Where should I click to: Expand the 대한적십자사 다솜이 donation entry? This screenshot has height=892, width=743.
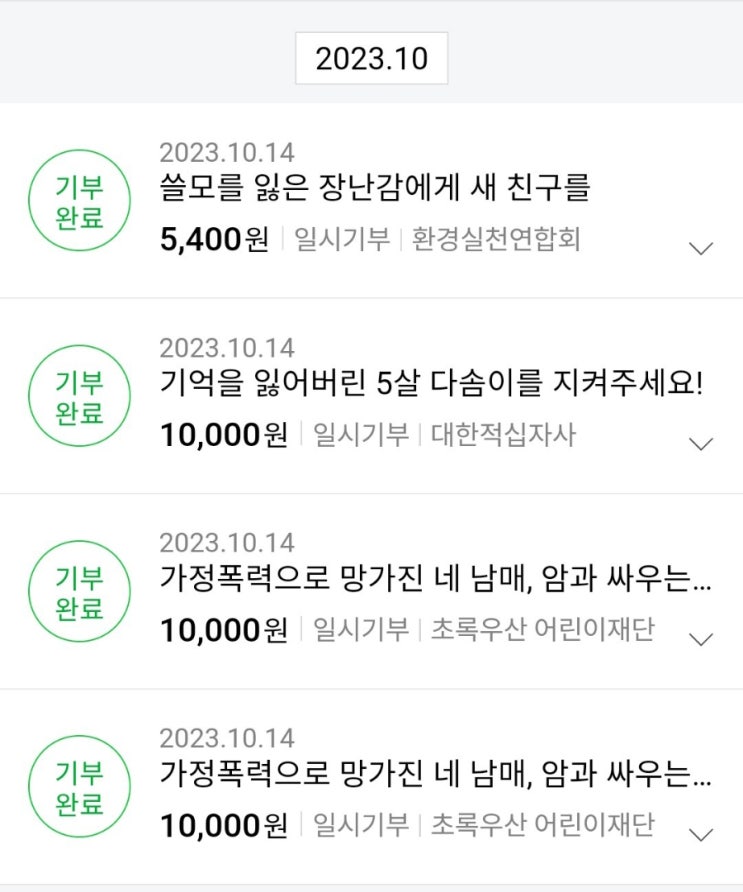pyautogui.click(x=702, y=443)
